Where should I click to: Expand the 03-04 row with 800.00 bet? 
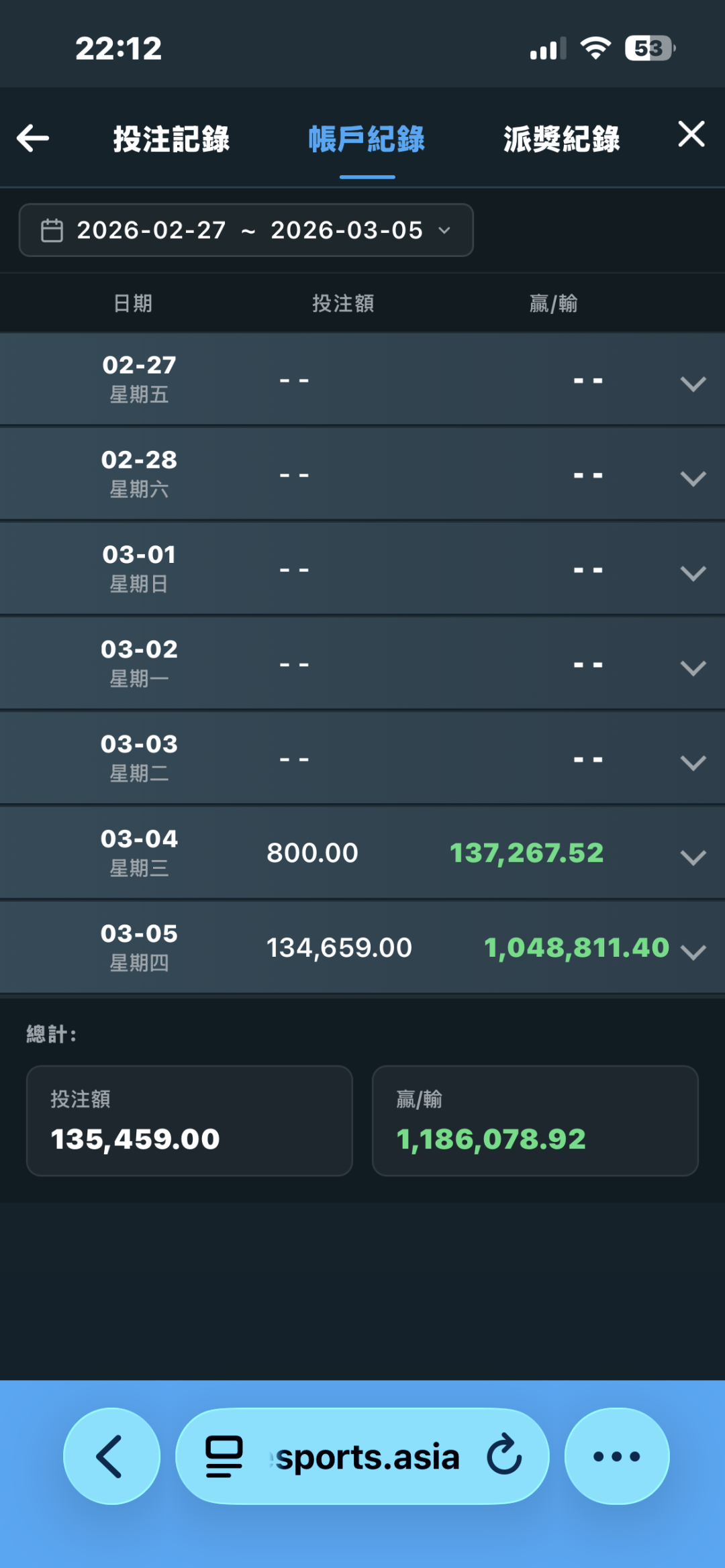(693, 857)
